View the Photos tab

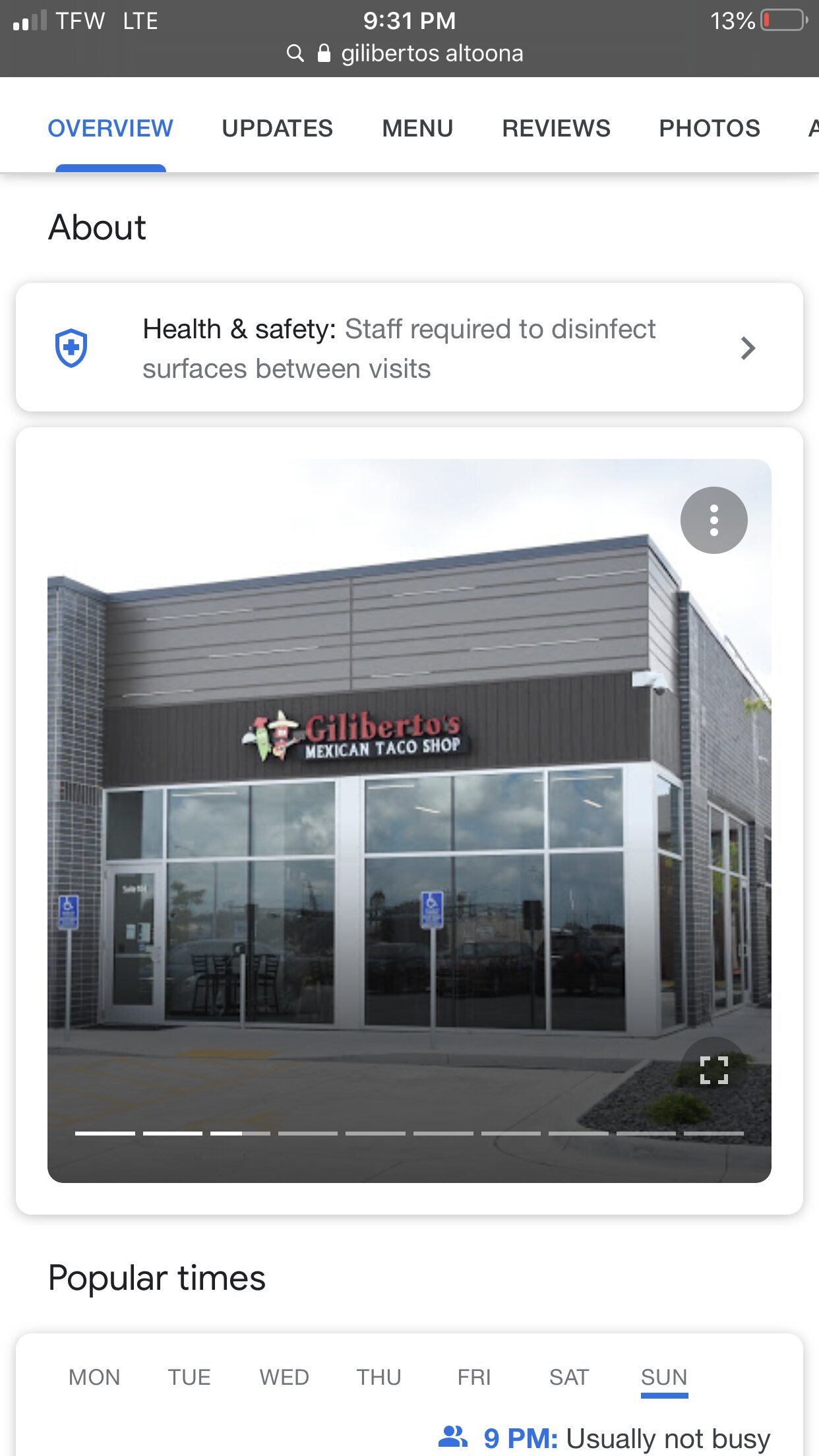[710, 128]
